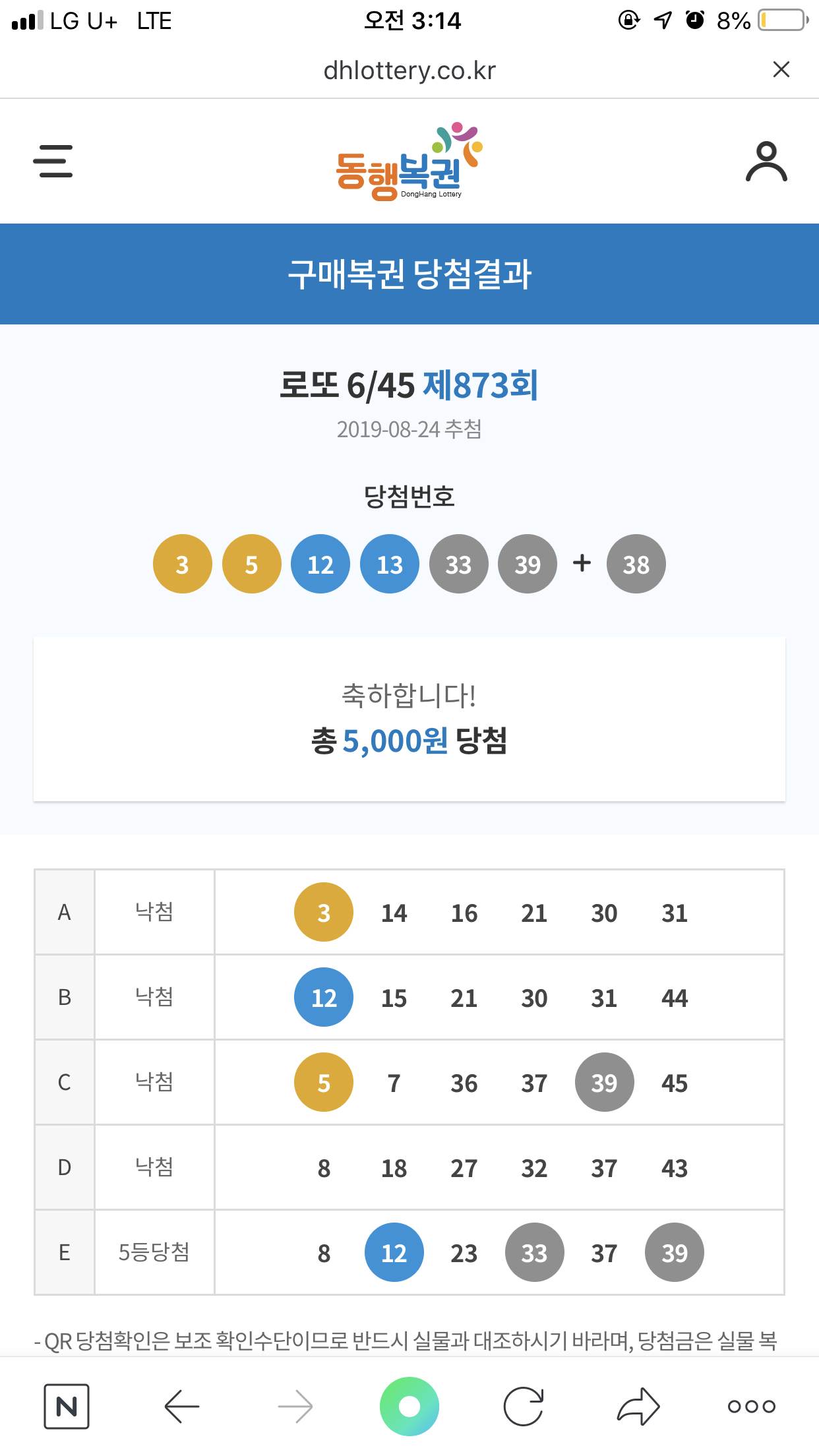This screenshot has width=819, height=1456.
Task: Tap the DongHang Lottery logo
Action: 409,162
